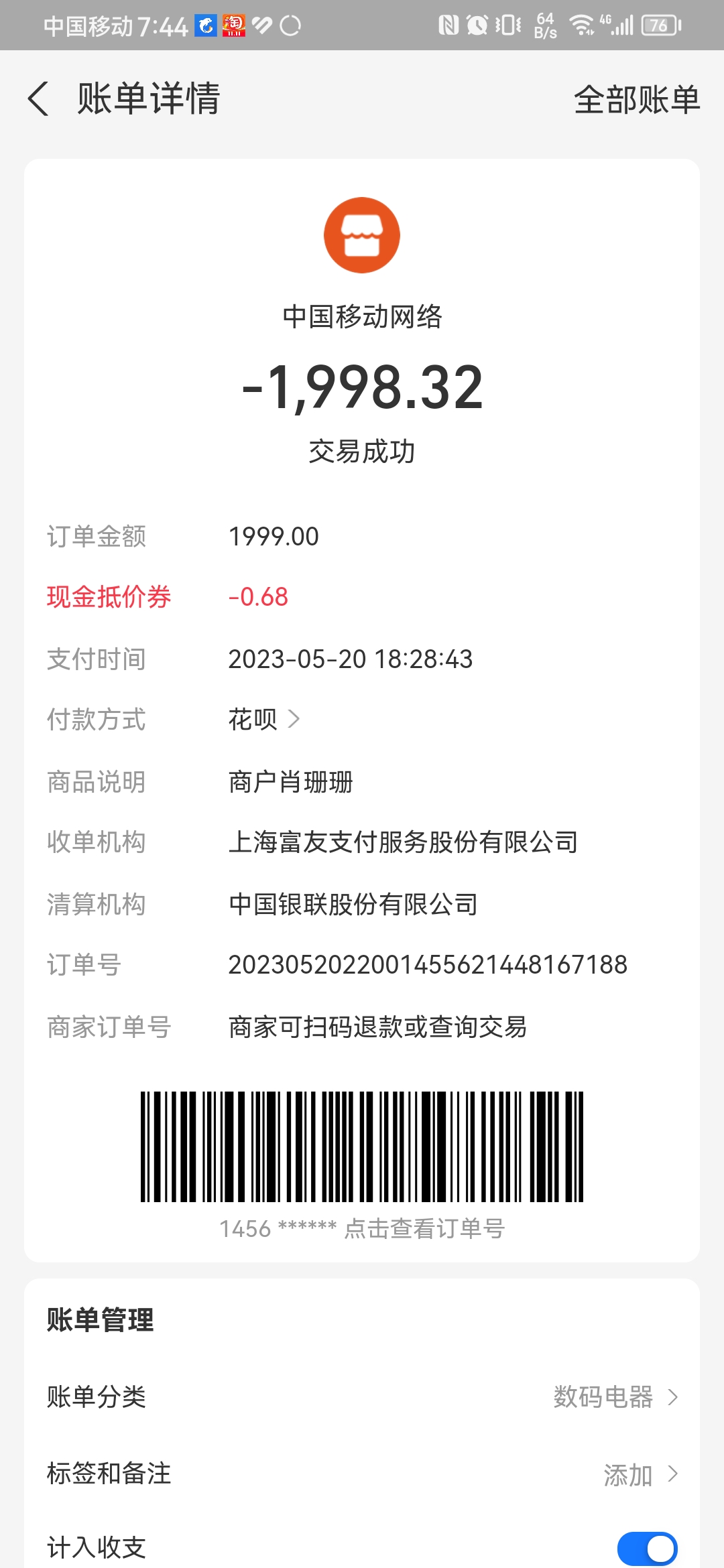Viewport: 724px width, 1568px height.
Task: Open the 中国移动网络 merchant icon
Action: click(362, 235)
